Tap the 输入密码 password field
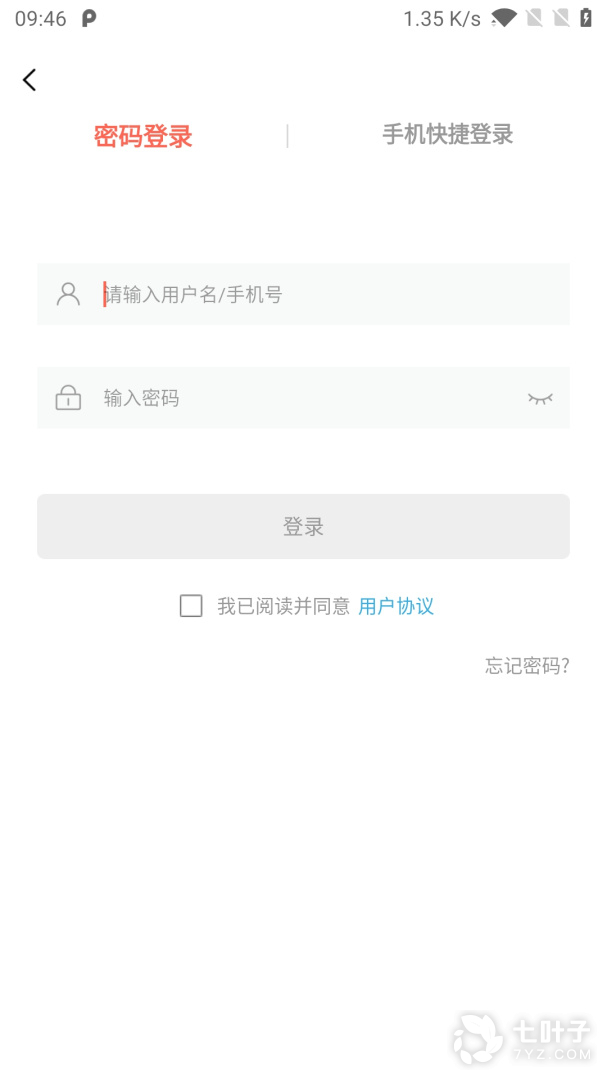607x1080 pixels. click(303, 397)
